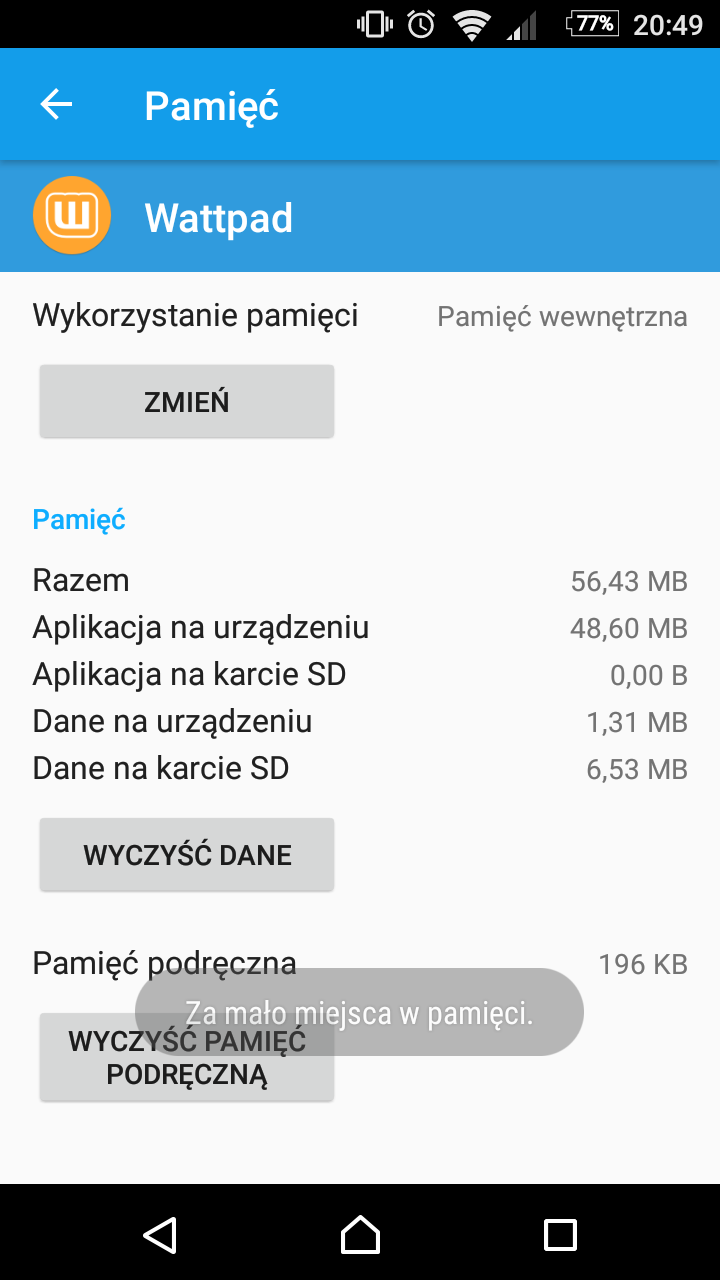Tap WYCZYŚĆ PAMIĘĆ PODRĘCZNĄ to clear cache
This screenshot has width=720, height=1280.
point(187,1058)
